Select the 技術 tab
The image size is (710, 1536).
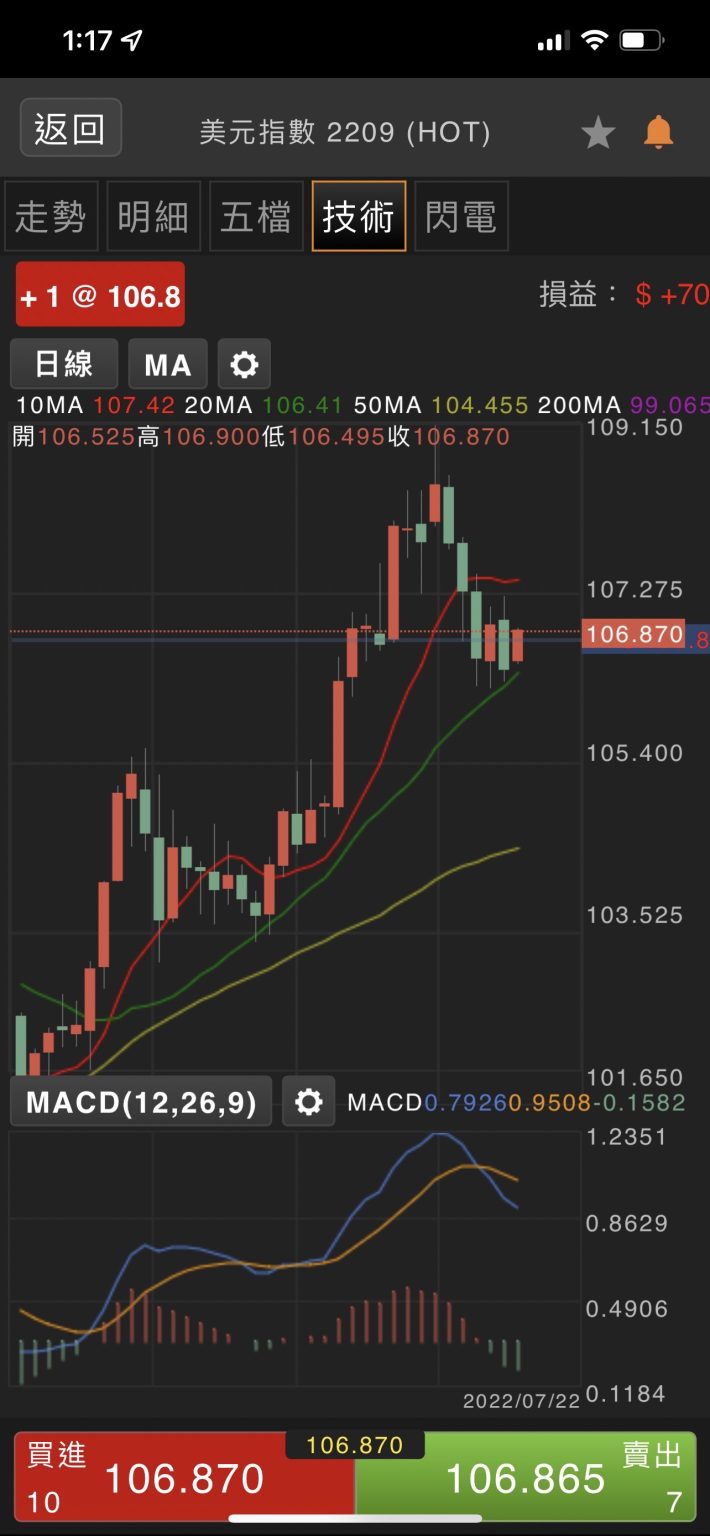point(358,216)
